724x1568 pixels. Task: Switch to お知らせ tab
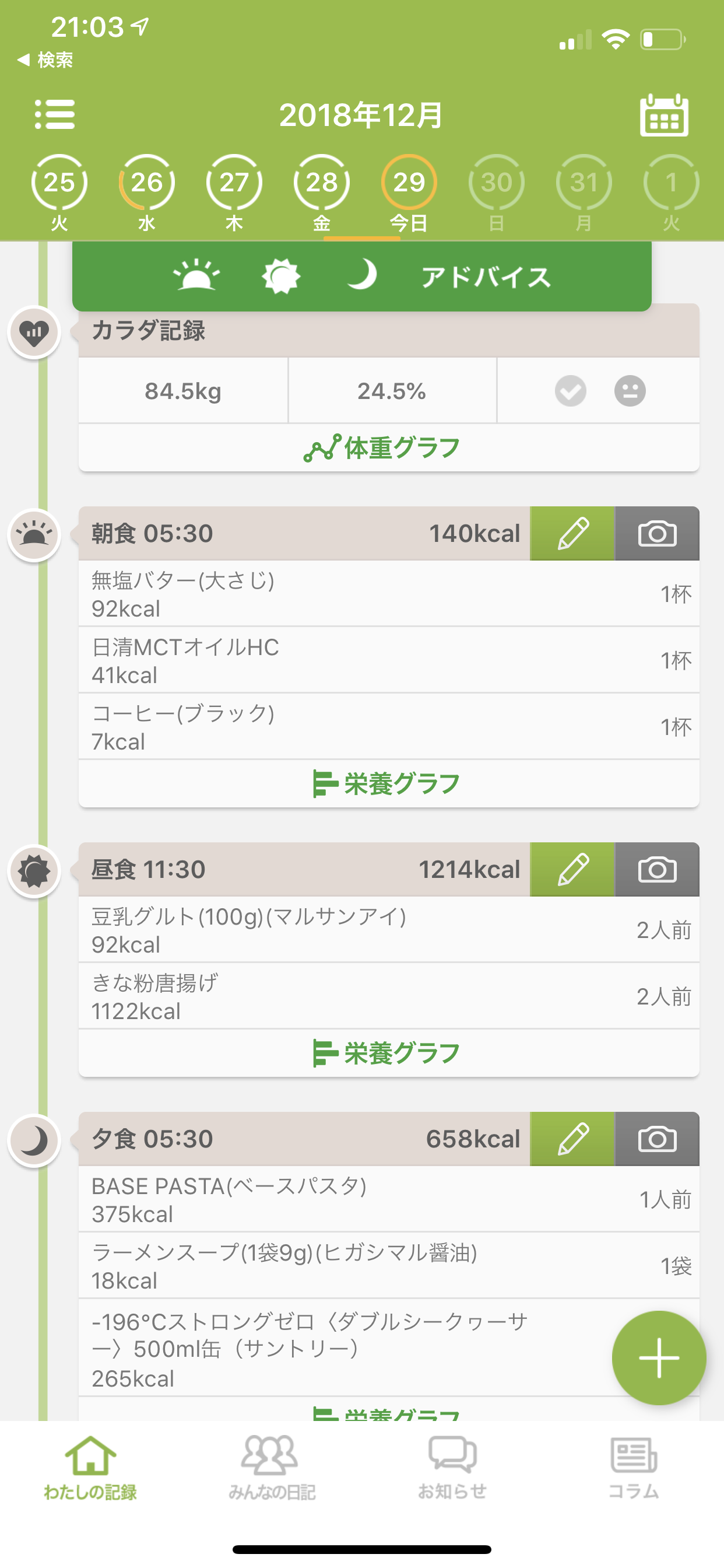pos(452,1467)
